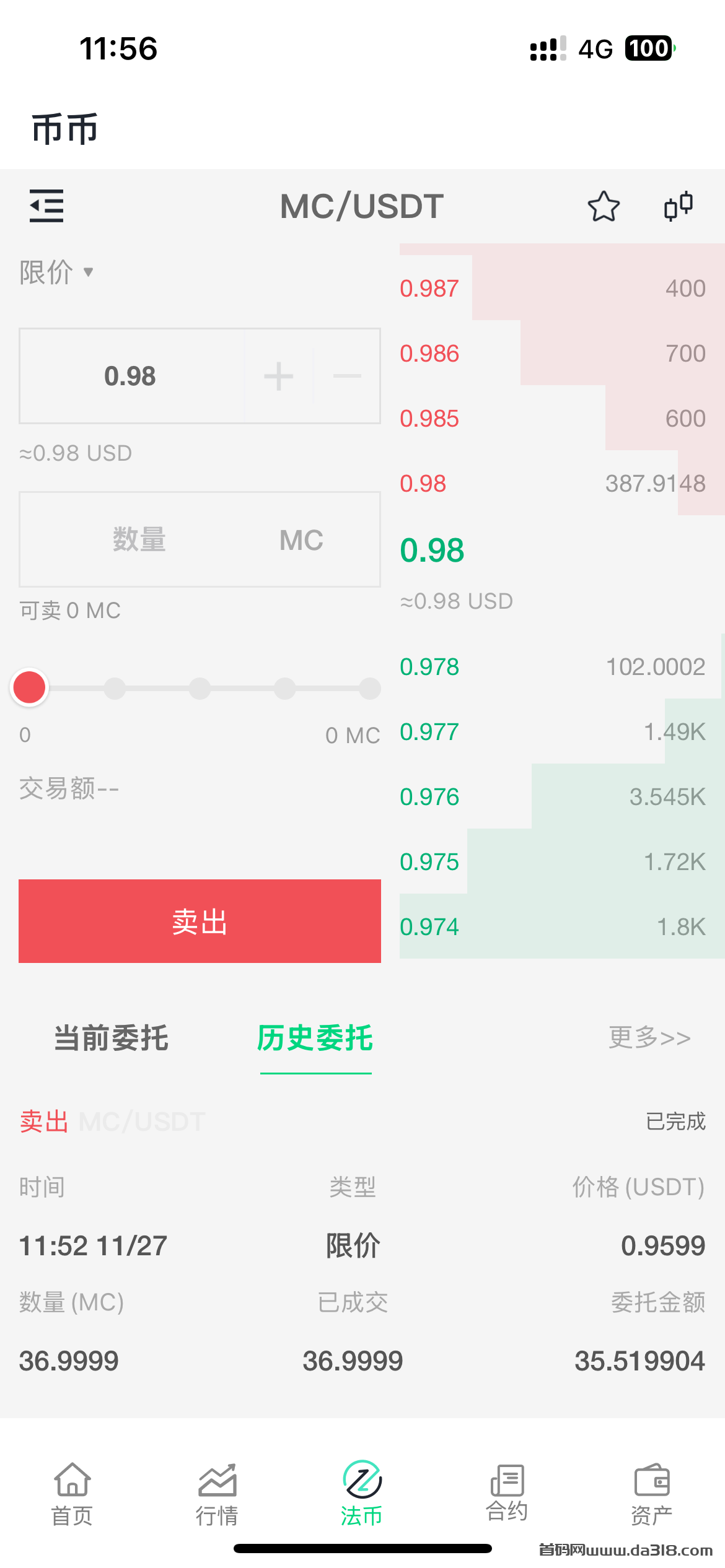View more orders via 更多>>
725x1568 pixels.
649,1037
